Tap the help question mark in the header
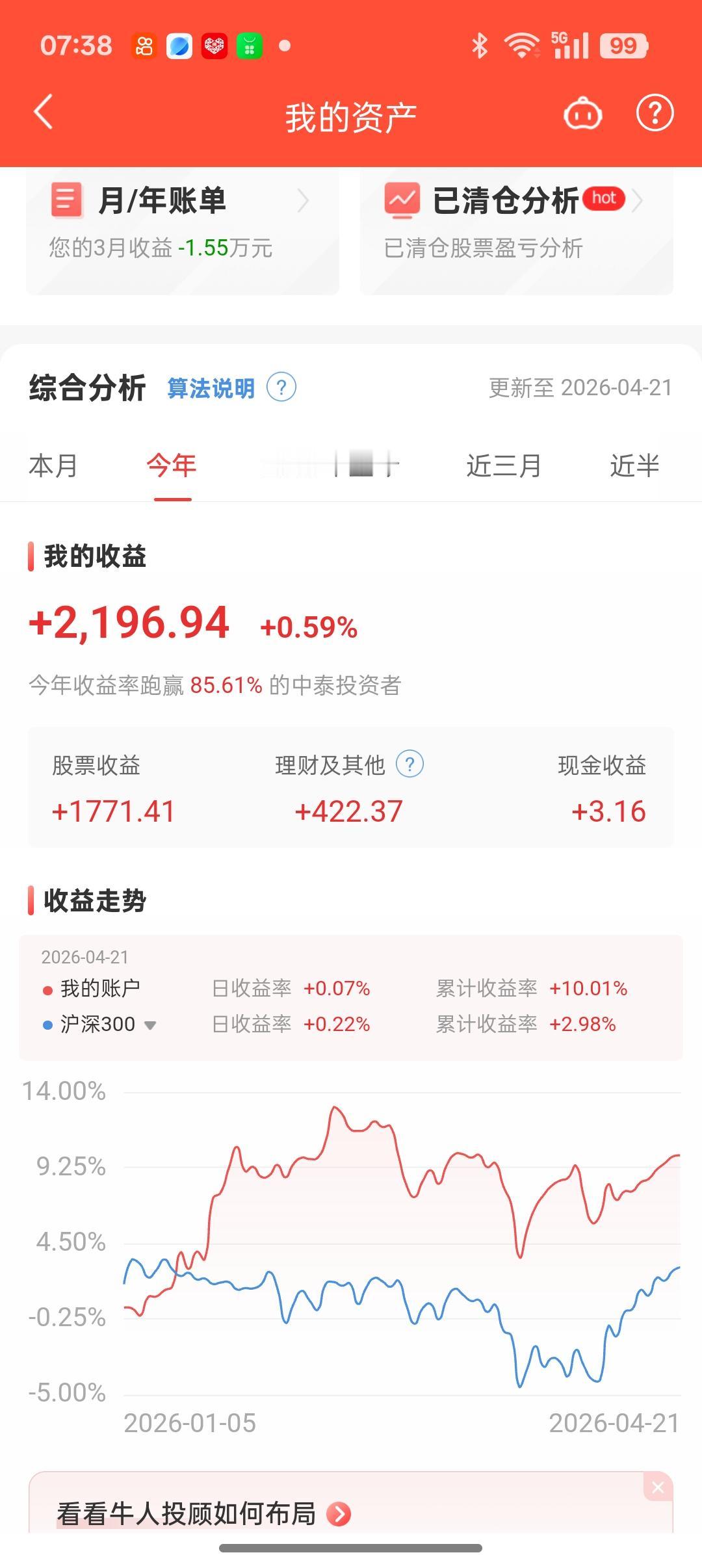 [653, 113]
